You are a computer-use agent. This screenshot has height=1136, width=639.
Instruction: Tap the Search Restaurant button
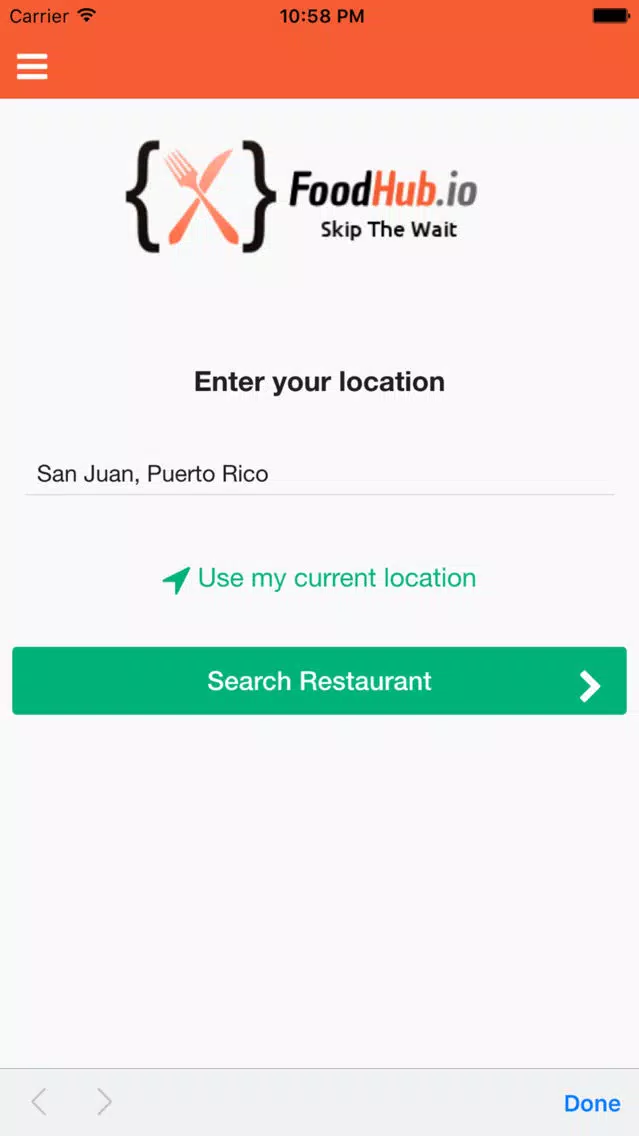click(x=320, y=681)
